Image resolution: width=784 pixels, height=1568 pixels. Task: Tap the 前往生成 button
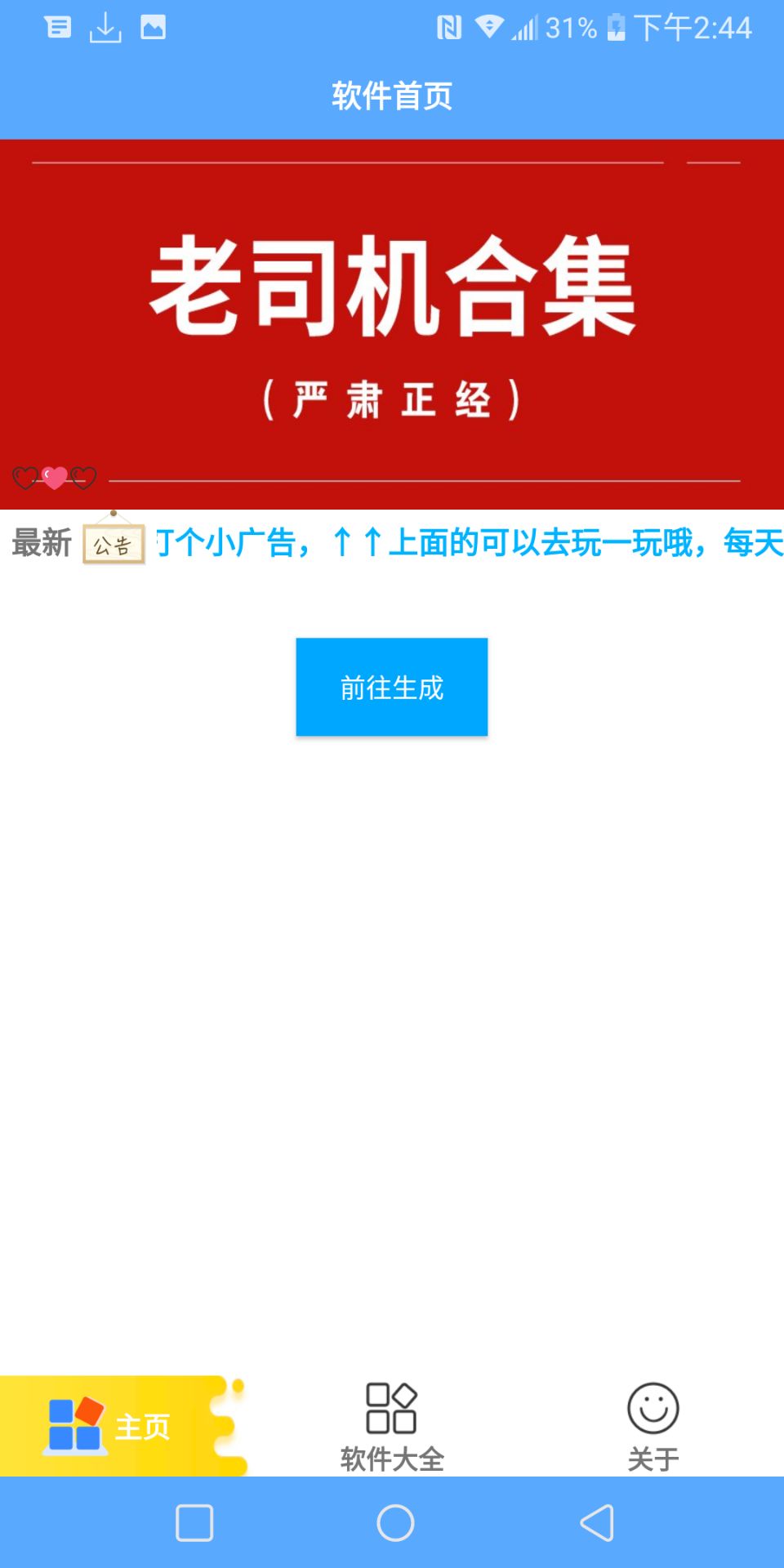click(x=392, y=687)
